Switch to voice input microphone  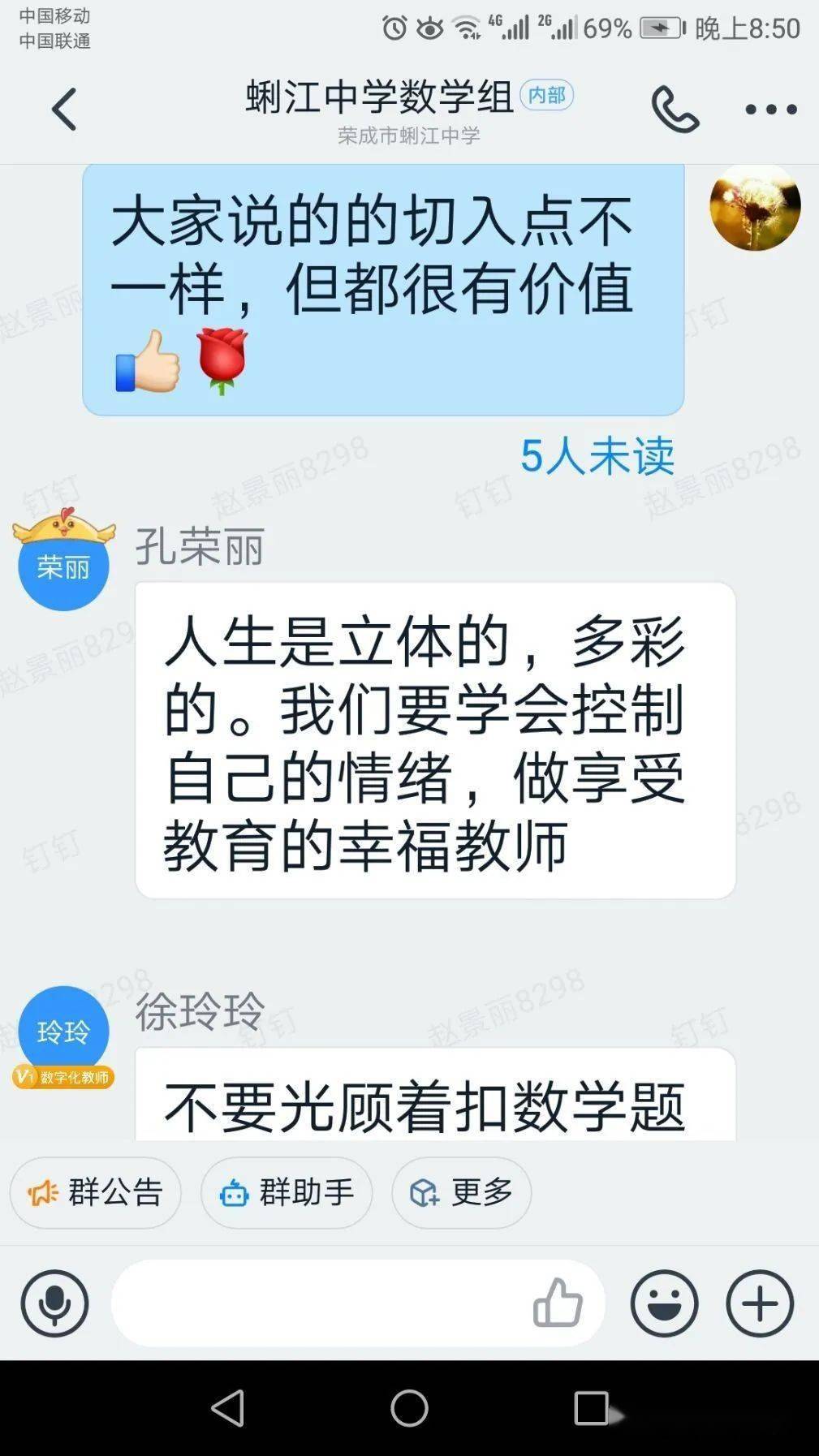tap(54, 1303)
